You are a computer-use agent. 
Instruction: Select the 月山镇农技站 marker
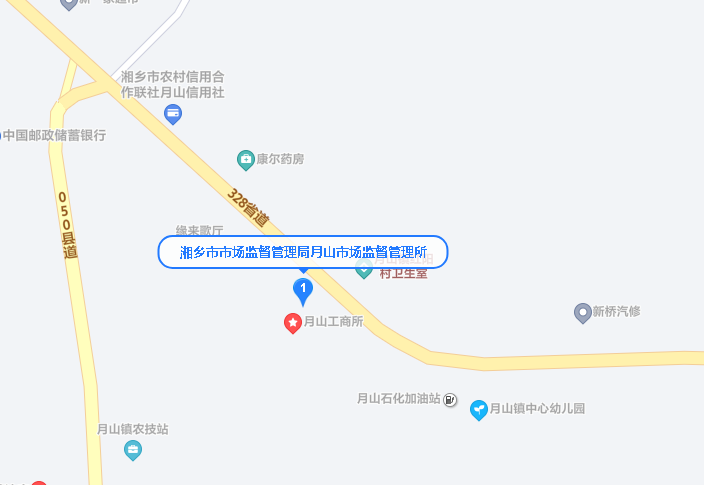click(132, 450)
